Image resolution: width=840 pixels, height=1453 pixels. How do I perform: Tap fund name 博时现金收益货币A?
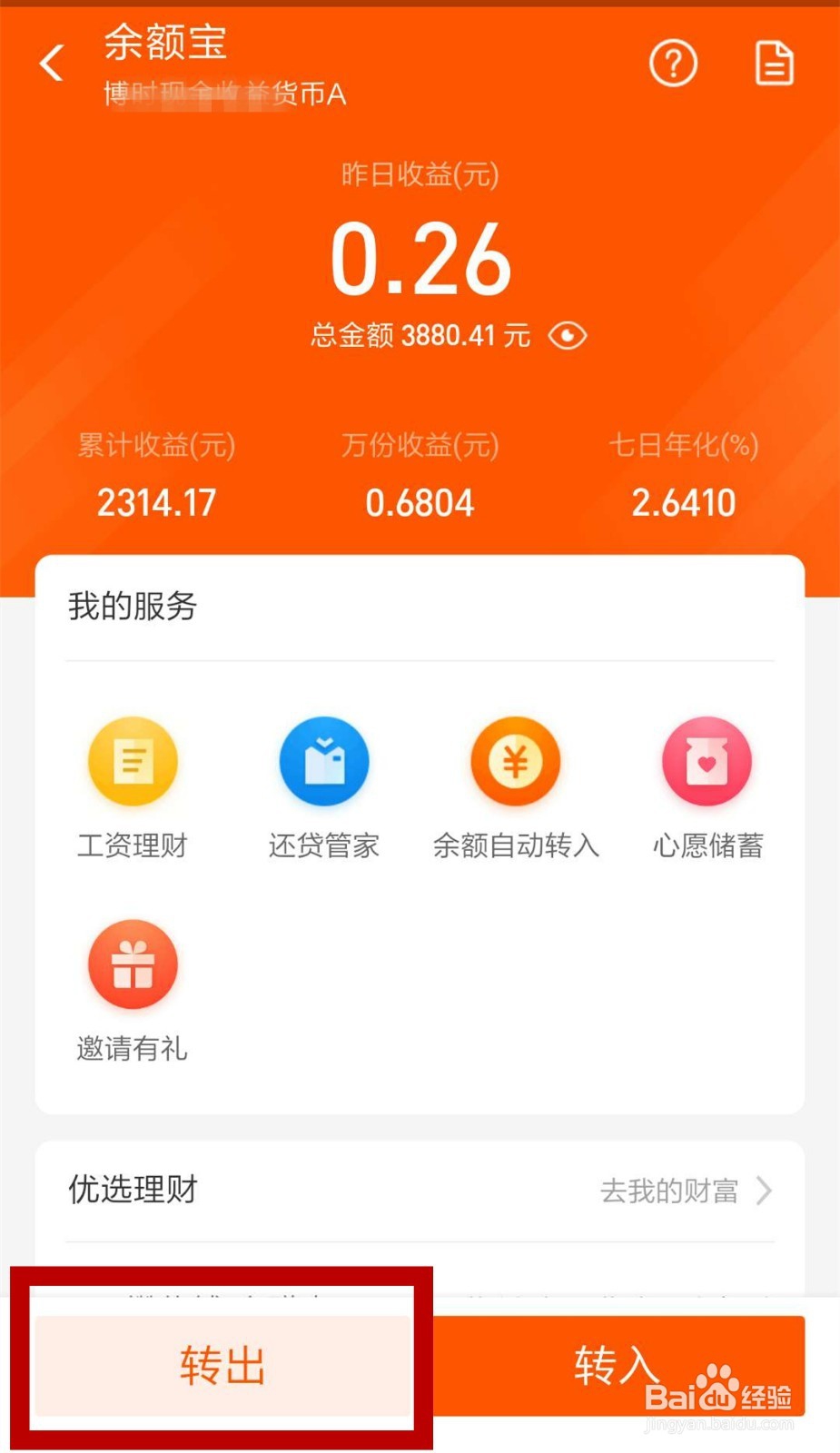point(222,94)
